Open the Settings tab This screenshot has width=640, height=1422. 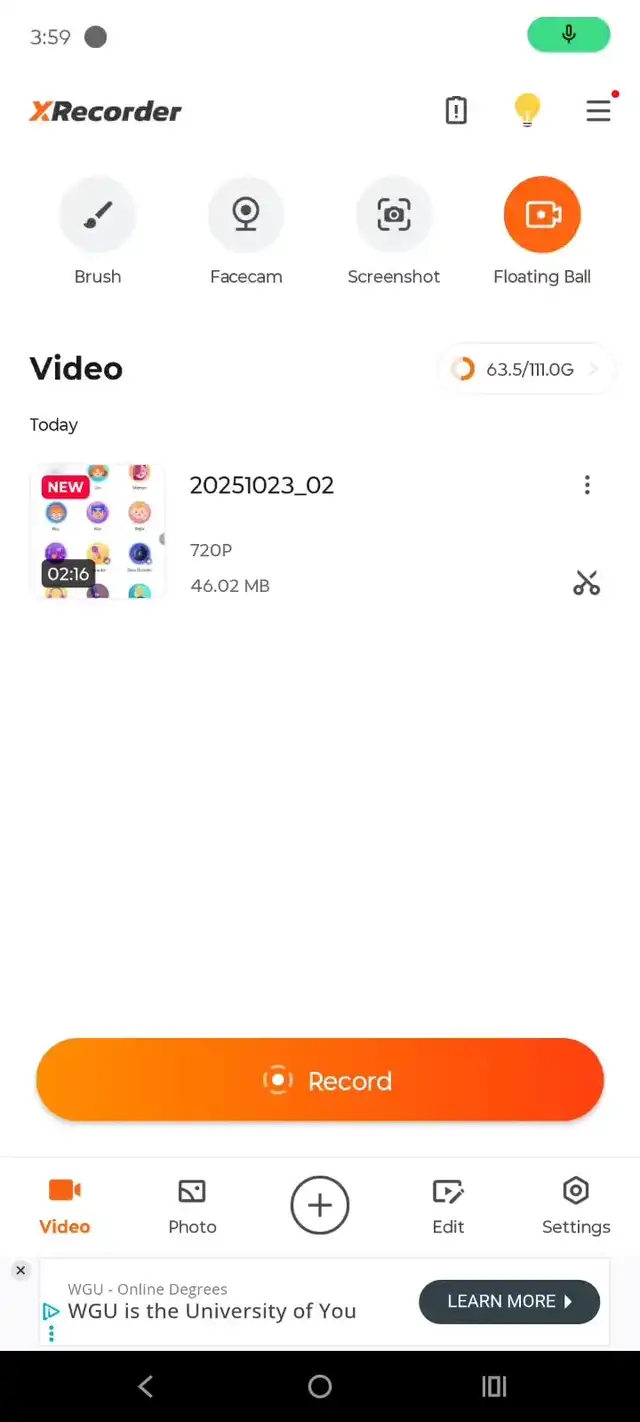click(576, 1204)
